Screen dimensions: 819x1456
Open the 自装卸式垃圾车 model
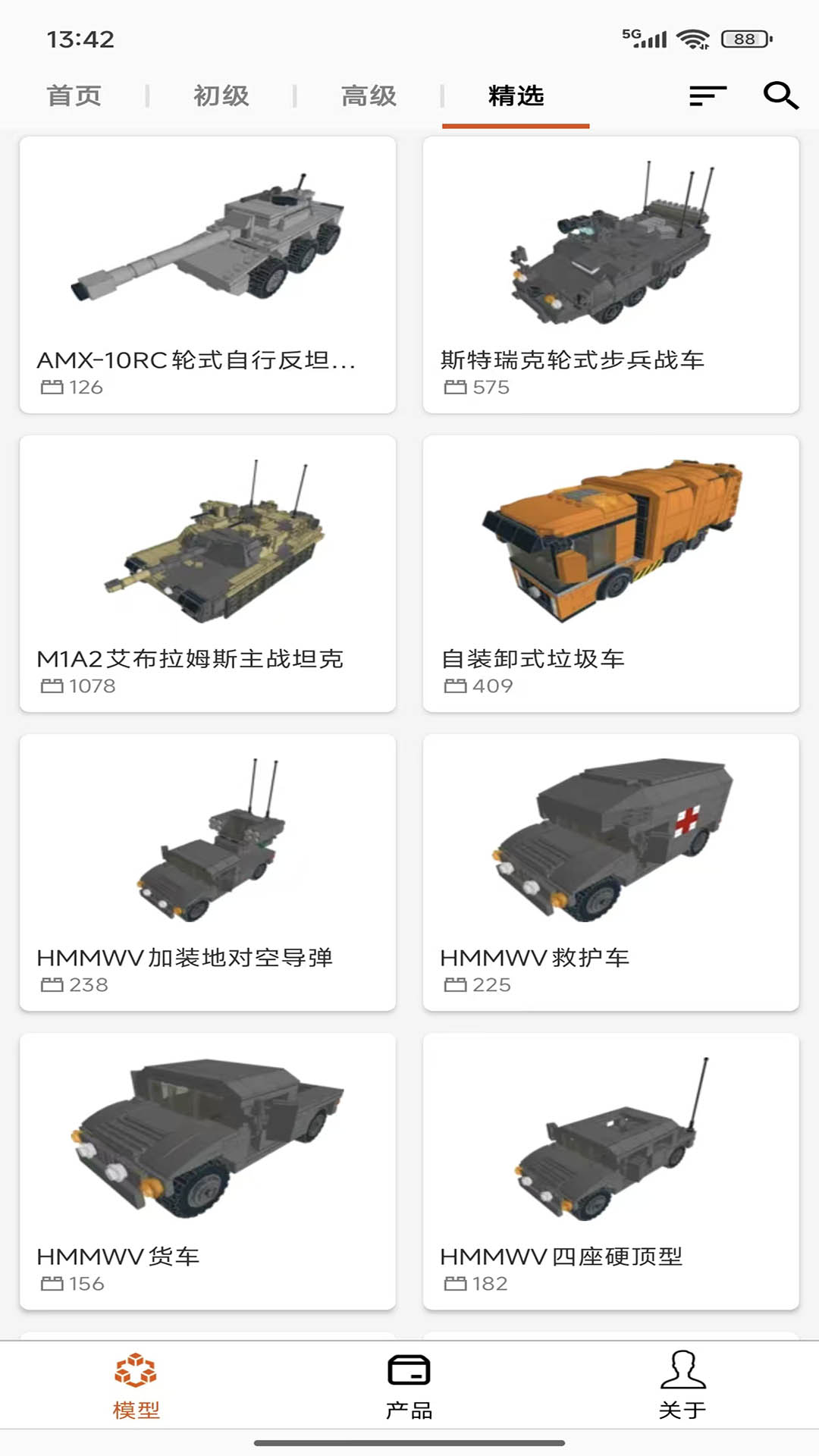610,573
